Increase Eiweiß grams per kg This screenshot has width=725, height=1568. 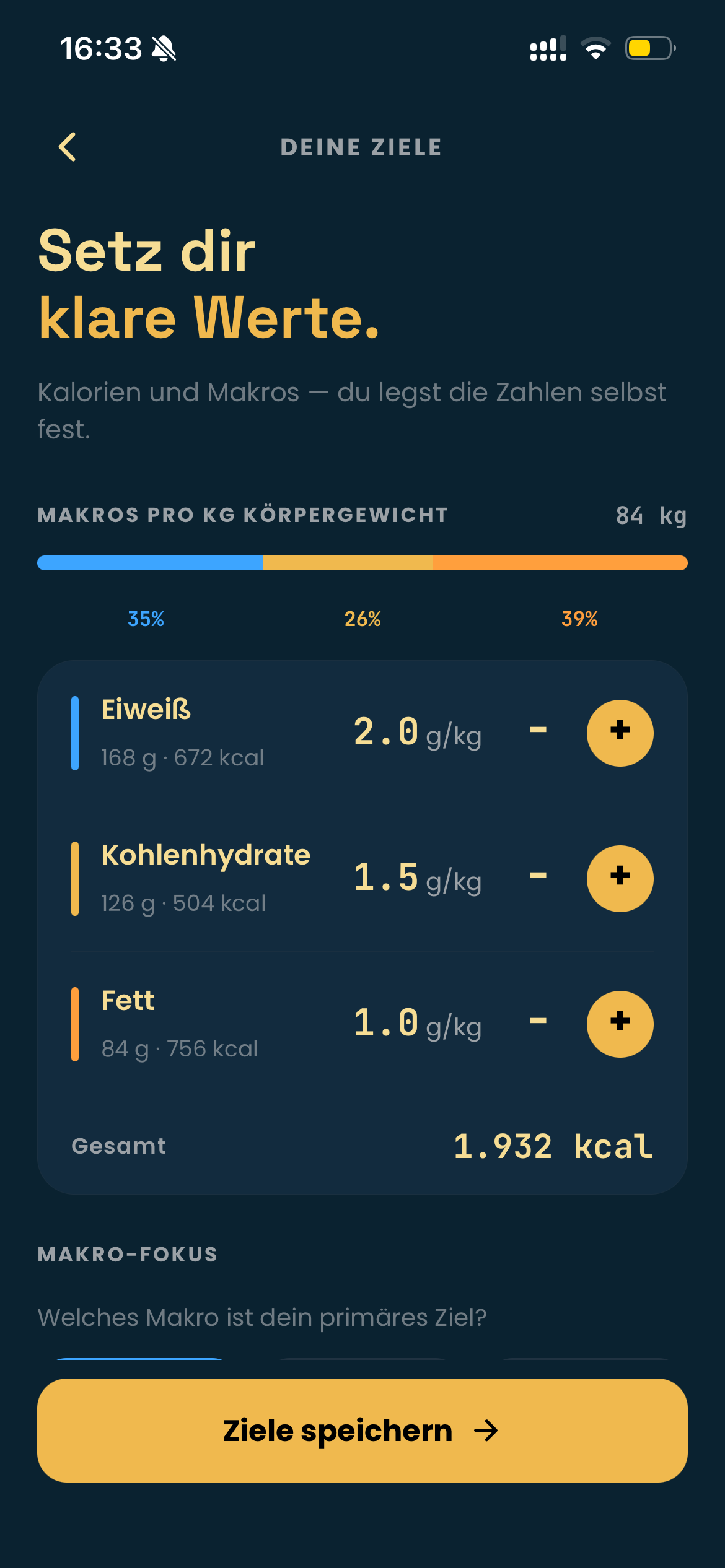click(x=620, y=733)
